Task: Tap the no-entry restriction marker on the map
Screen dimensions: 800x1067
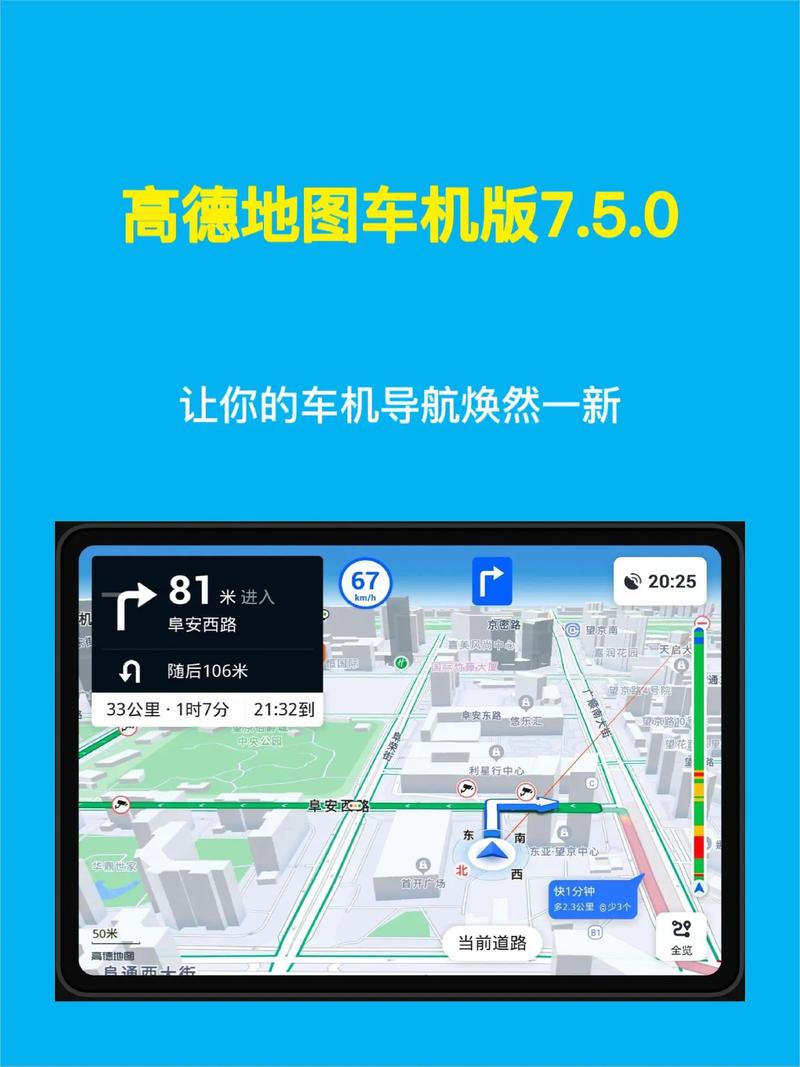Action: (x=702, y=622)
